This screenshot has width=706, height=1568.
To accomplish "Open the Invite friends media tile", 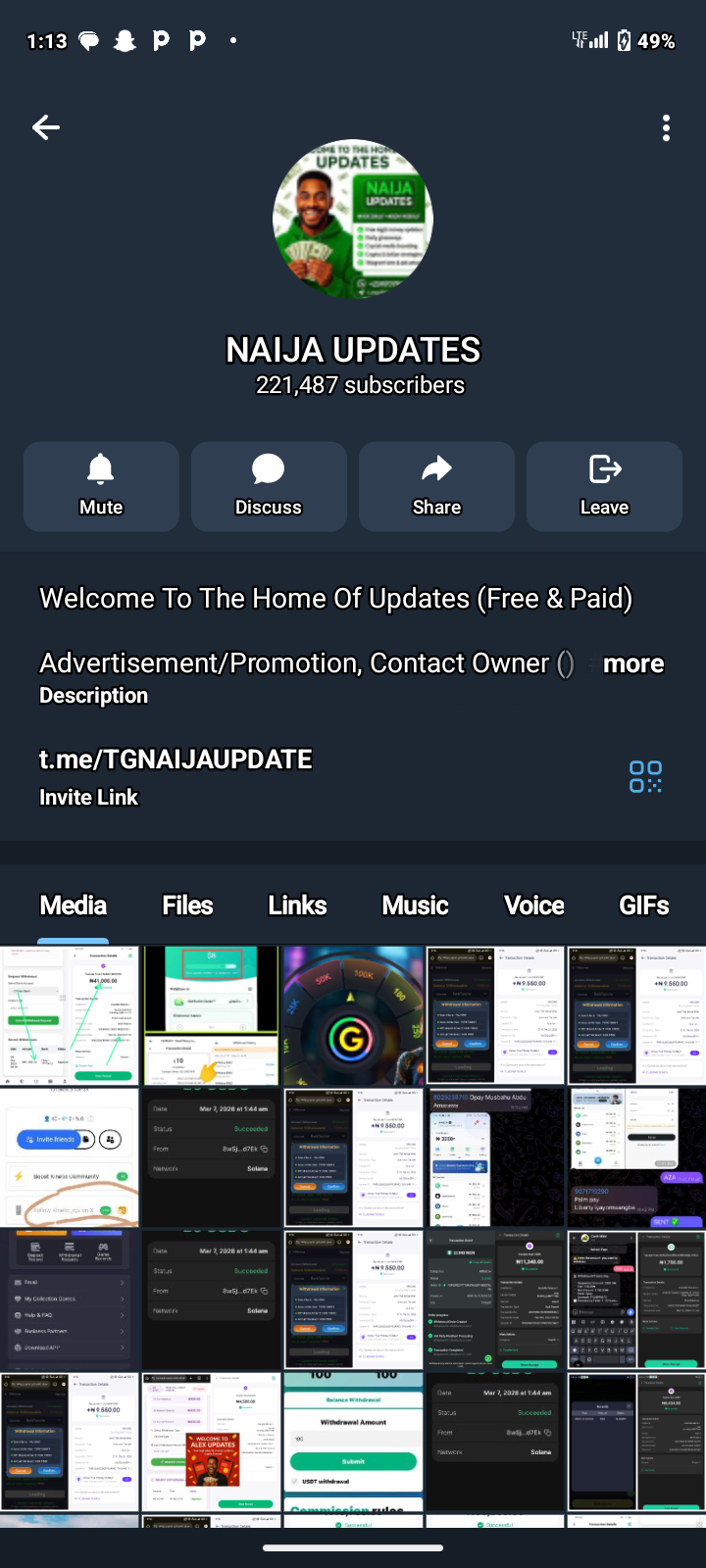I will (70, 1156).
